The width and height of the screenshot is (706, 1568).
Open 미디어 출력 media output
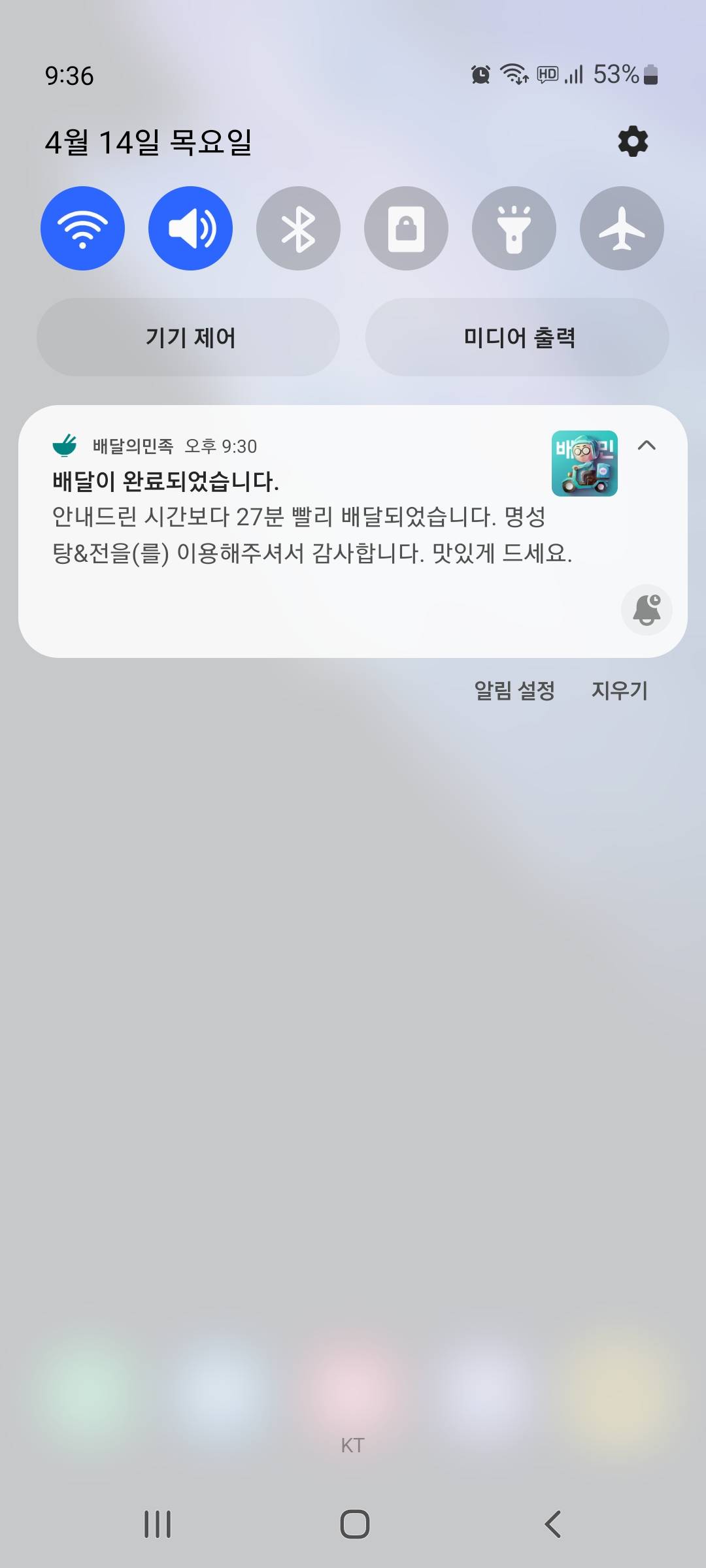(x=517, y=337)
